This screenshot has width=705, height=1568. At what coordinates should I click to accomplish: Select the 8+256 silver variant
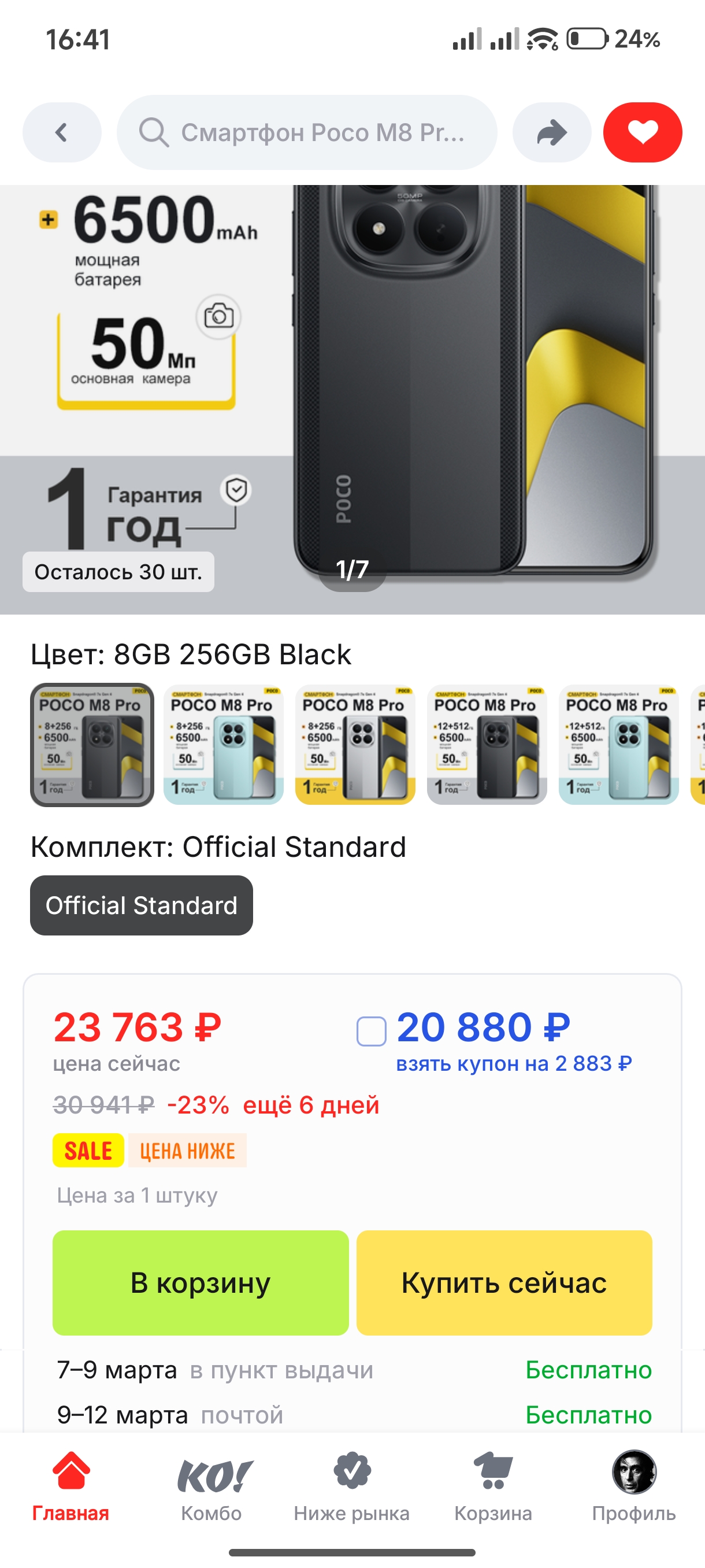(x=355, y=745)
